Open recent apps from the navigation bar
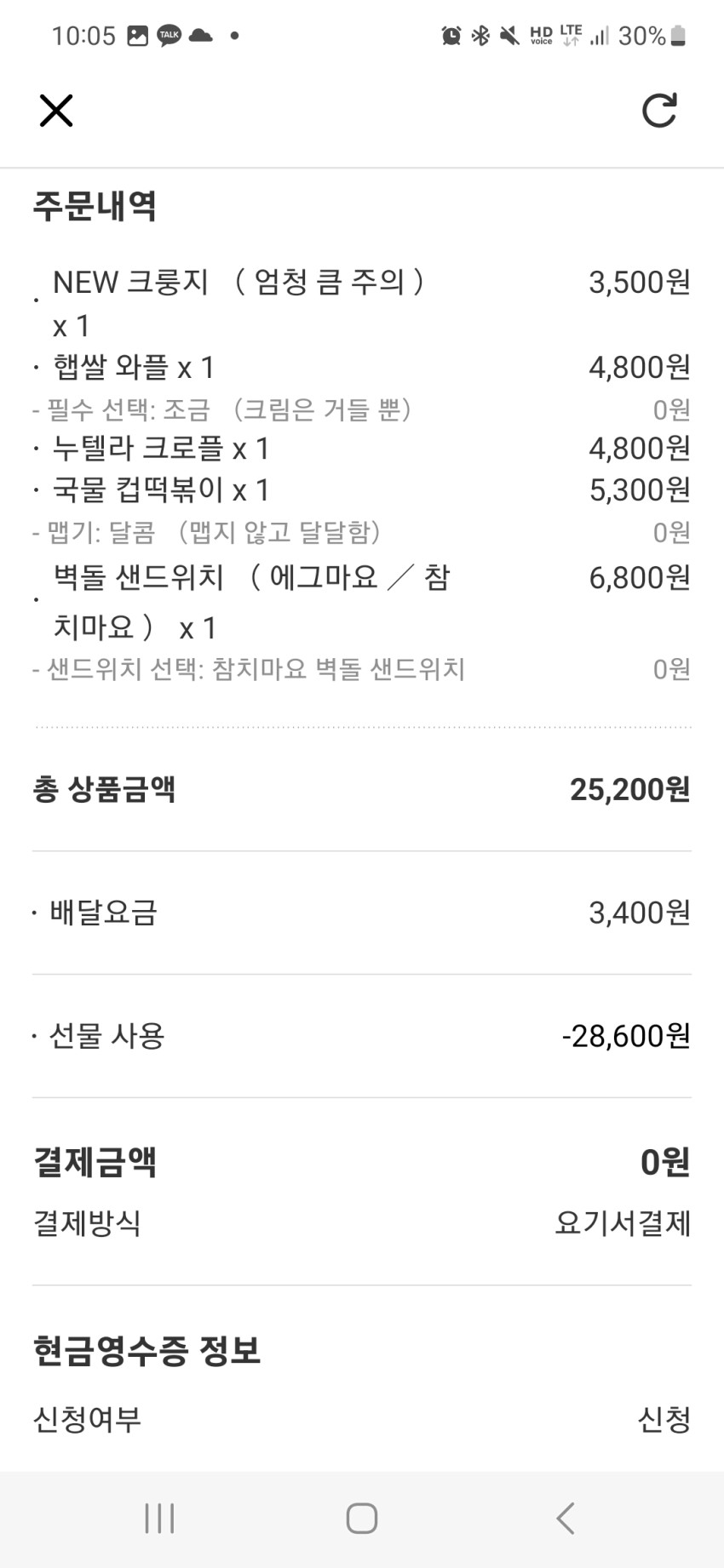The image size is (724, 1568). [159, 1518]
